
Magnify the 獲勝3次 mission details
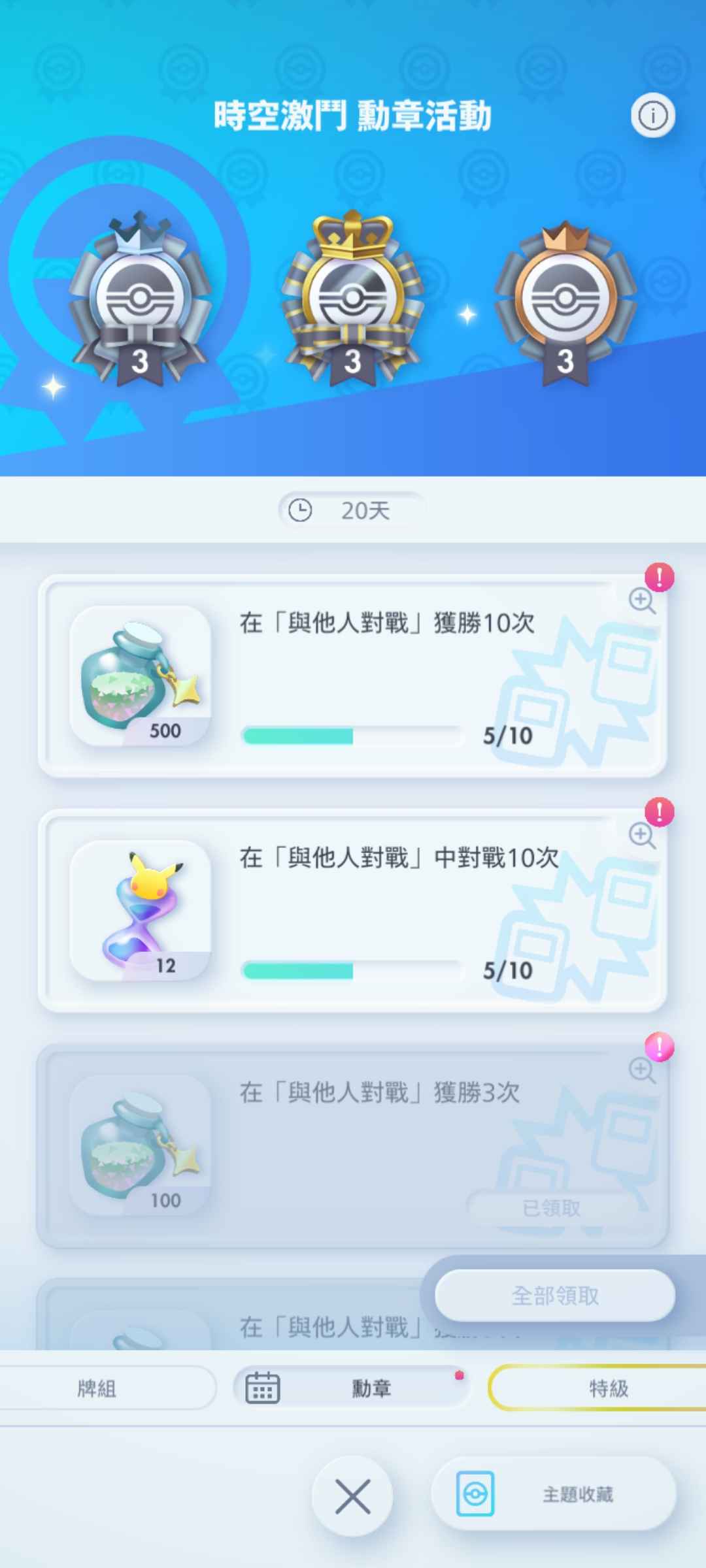pos(642,1070)
